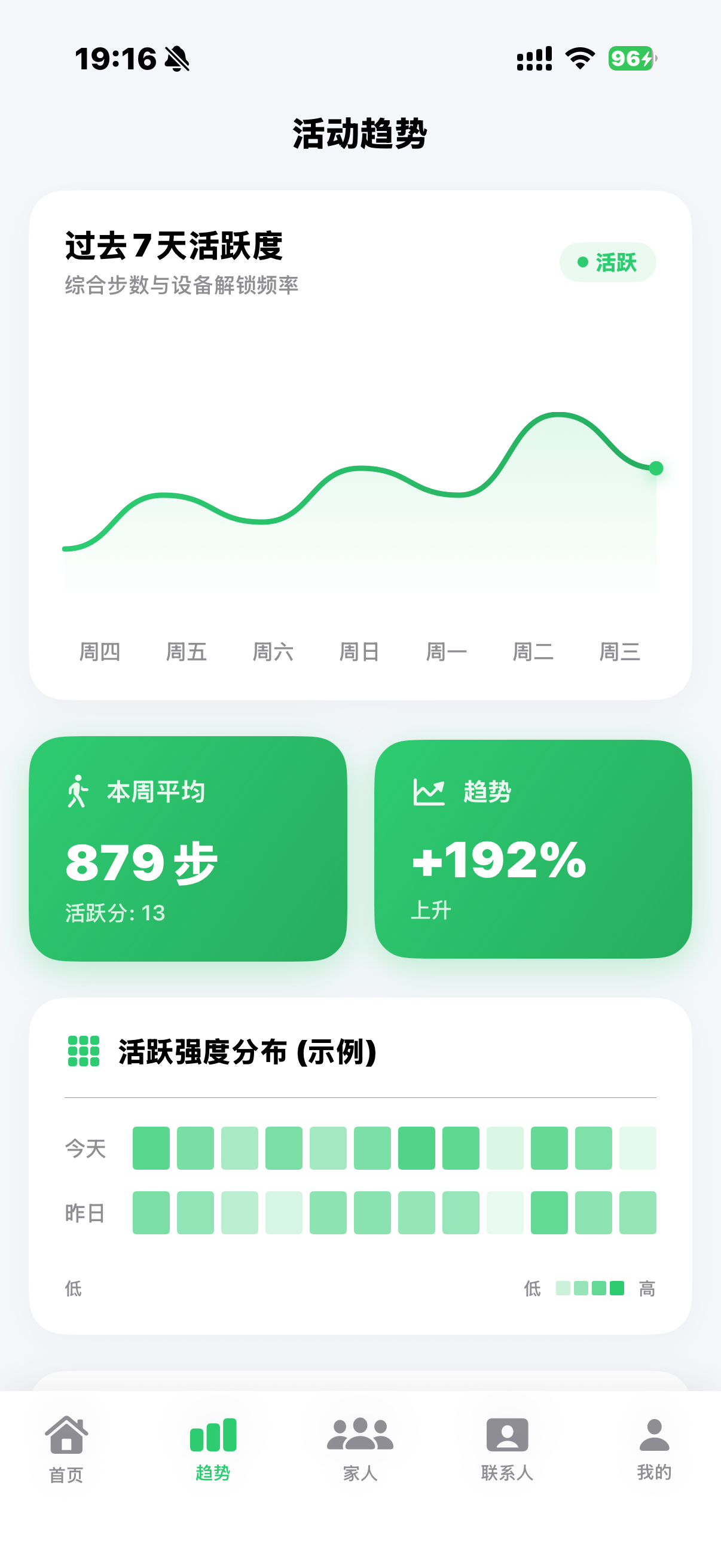This screenshot has height=1568, width=721.
Task: Toggle the 活跃 status badge
Action: pyautogui.click(x=608, y=263)
